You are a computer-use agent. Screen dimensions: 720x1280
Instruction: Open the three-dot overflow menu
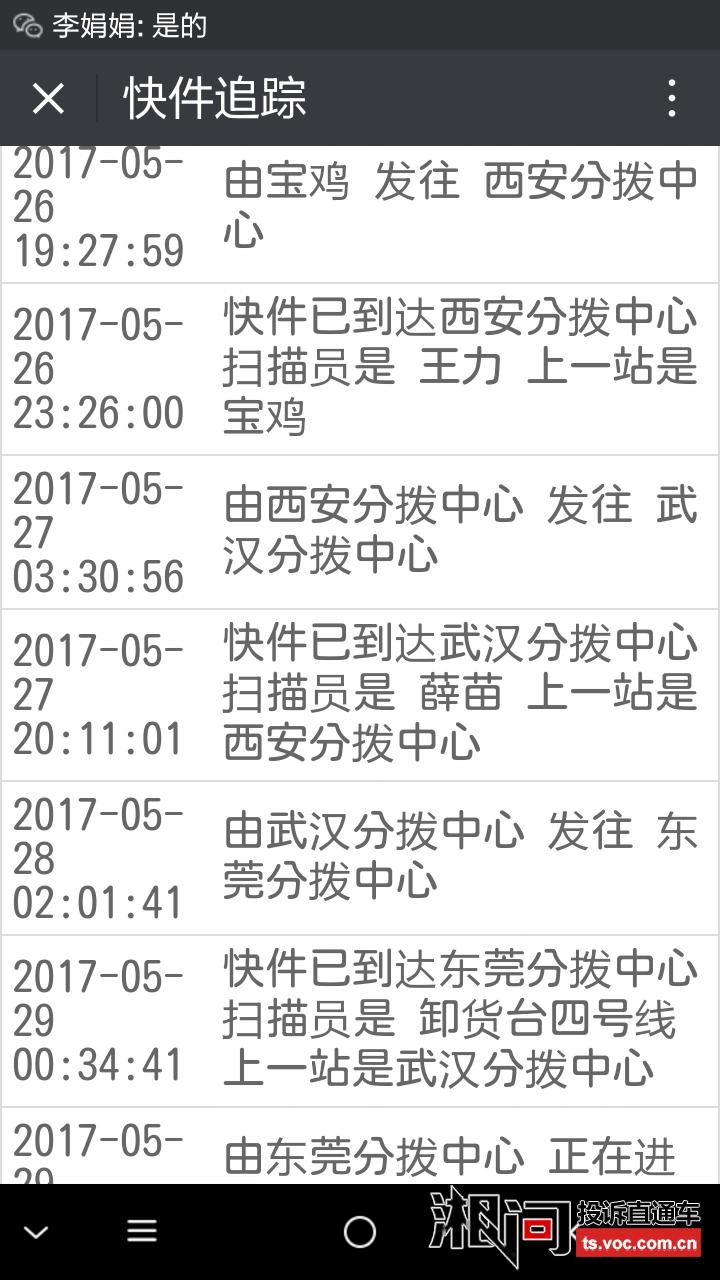(672, 98)
